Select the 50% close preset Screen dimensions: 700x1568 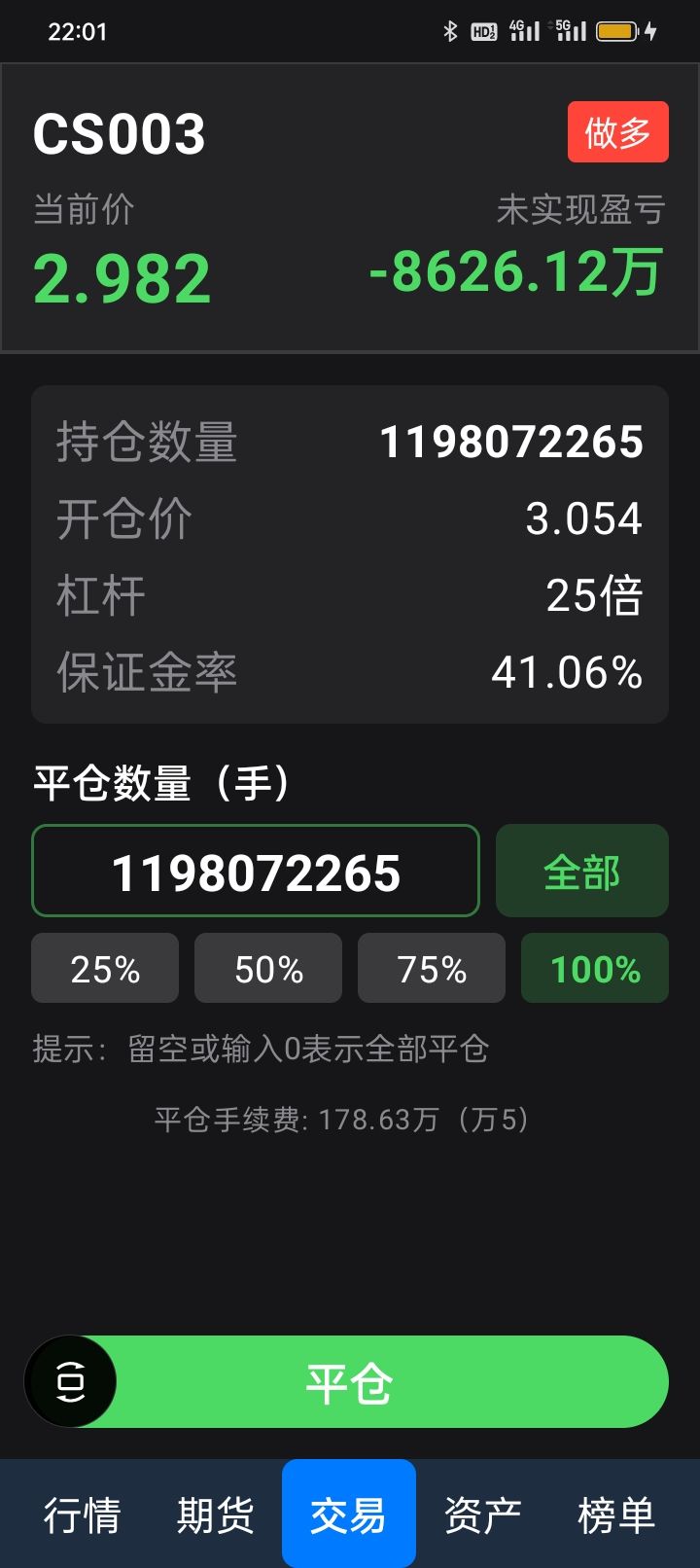pos(267,968)
